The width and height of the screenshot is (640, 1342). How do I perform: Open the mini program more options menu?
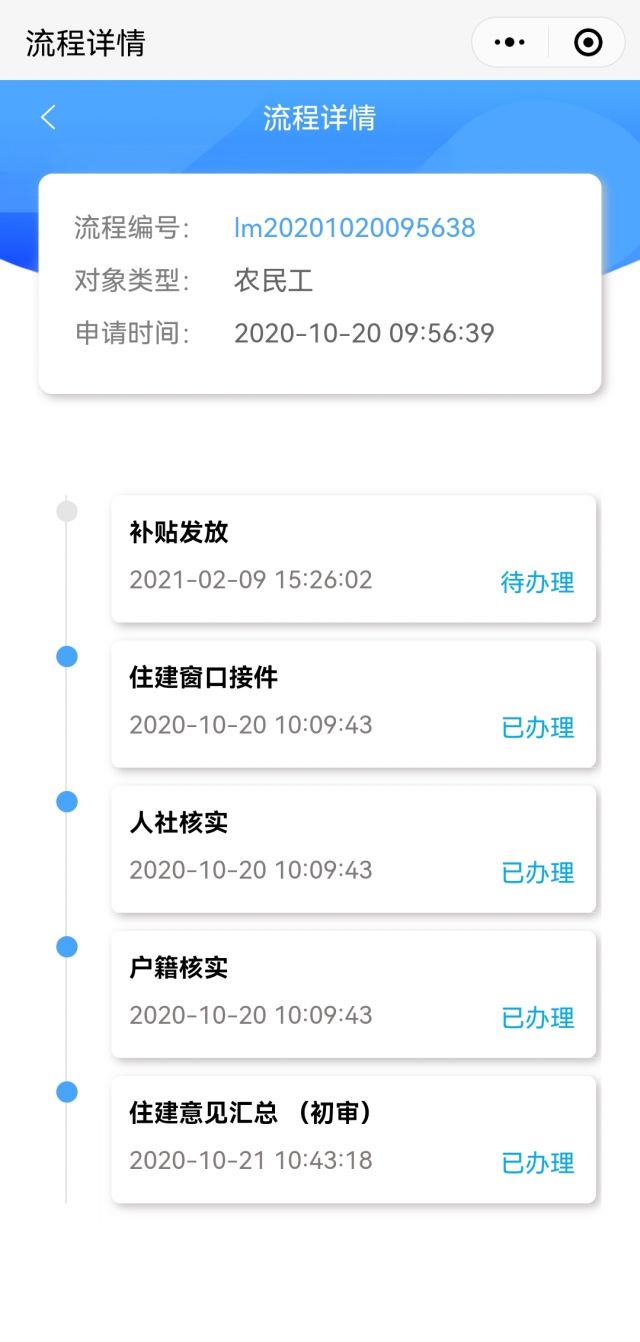(x=510, y=42)
